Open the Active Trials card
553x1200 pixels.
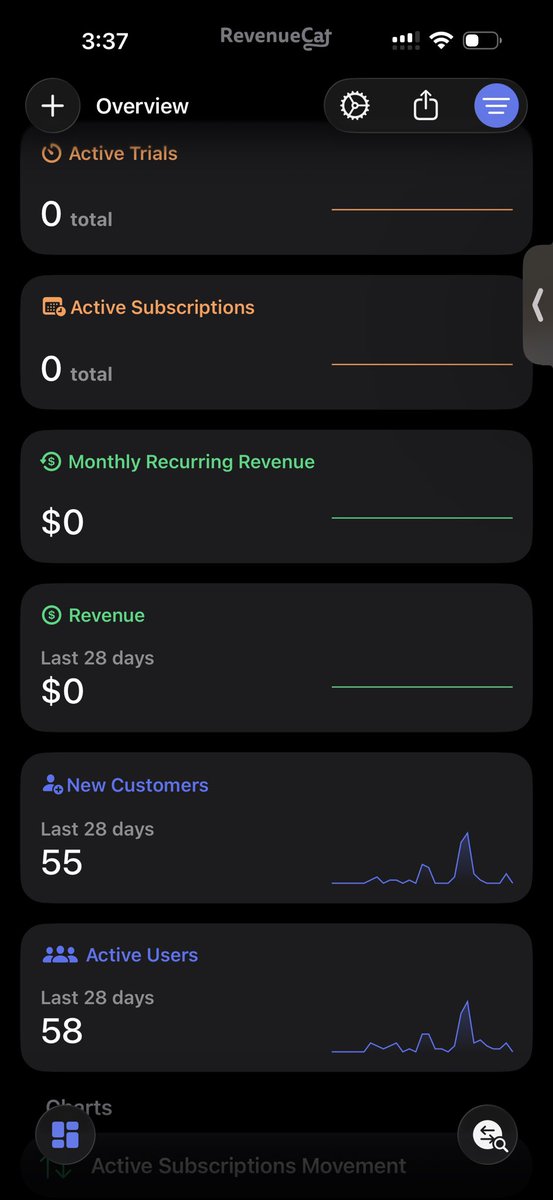(276, 190)
